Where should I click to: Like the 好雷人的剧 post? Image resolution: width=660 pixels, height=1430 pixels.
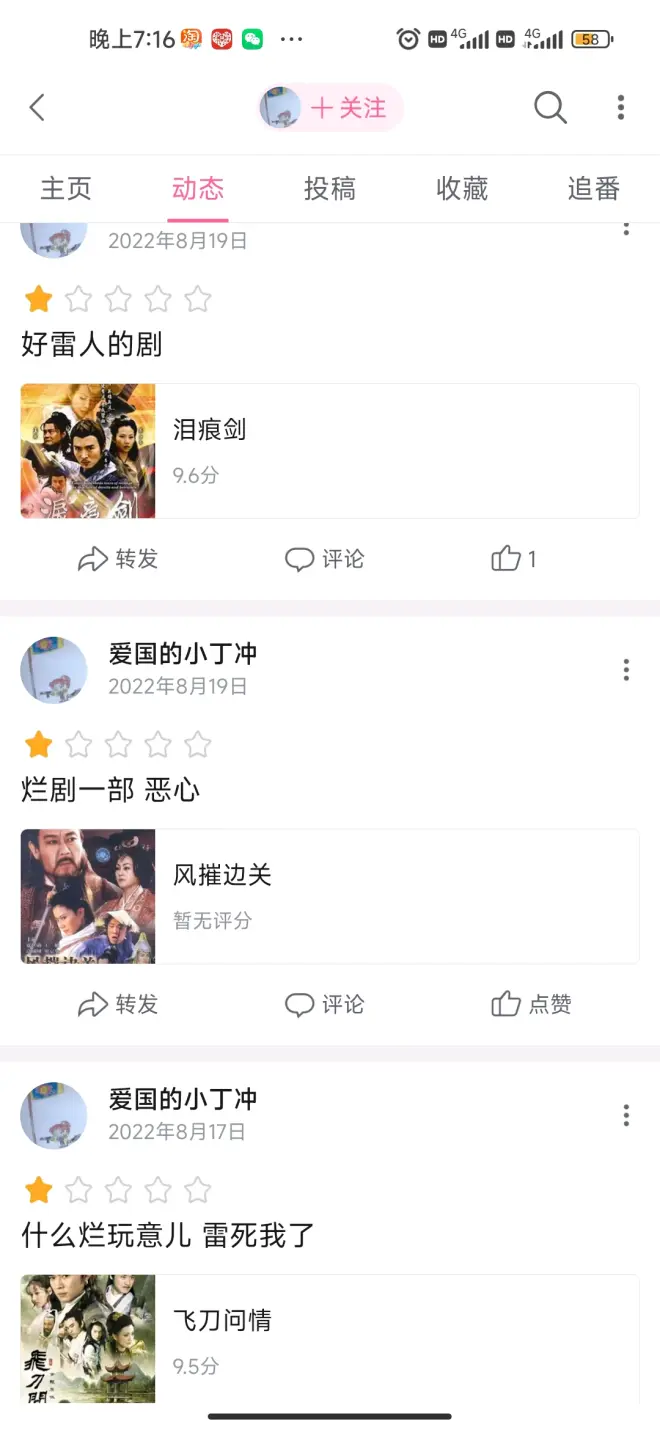tap(514, 559)
